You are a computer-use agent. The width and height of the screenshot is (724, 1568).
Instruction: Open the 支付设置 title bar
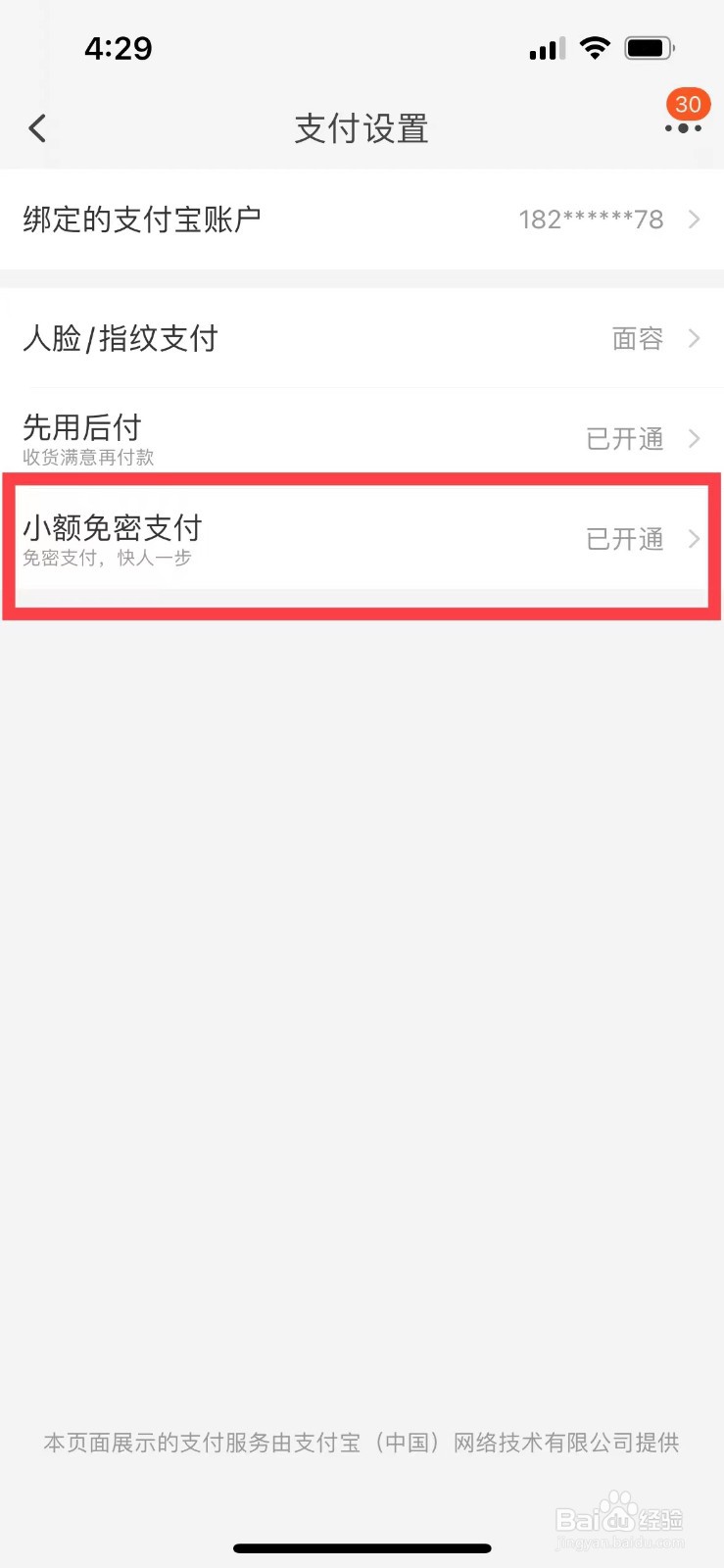tap(362, 129)
